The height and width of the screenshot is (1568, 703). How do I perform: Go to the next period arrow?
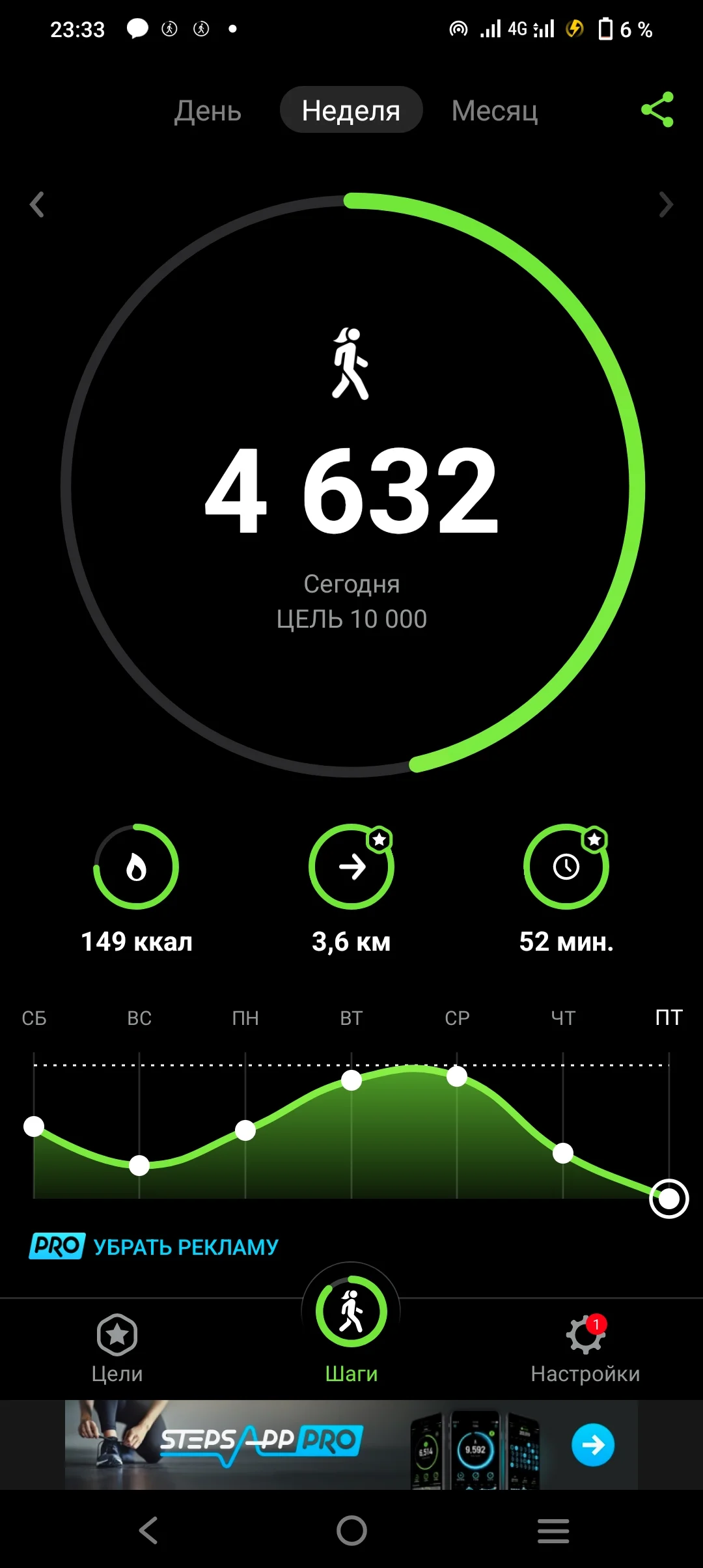pyautogui.click(x=665, y=204)
